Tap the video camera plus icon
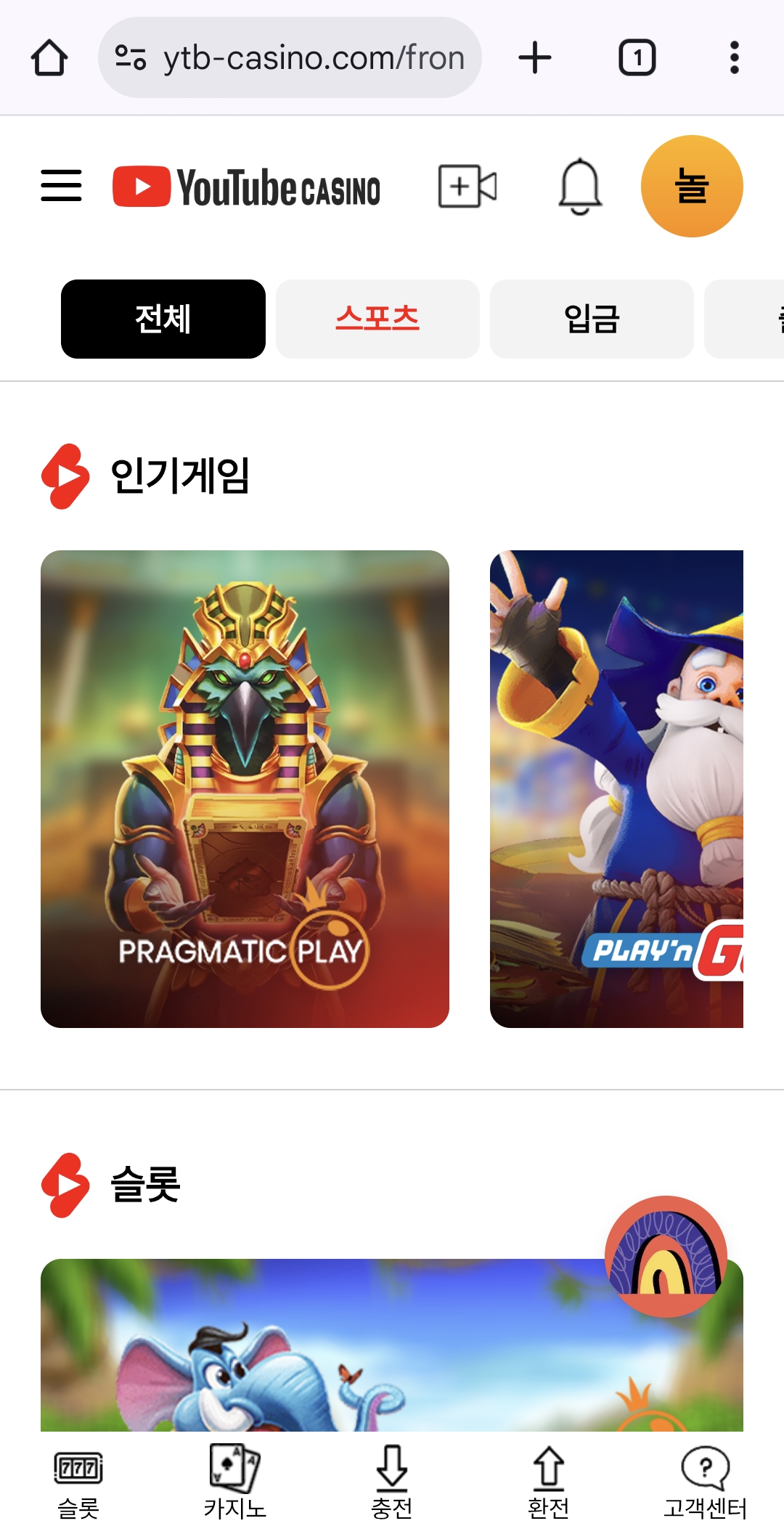 [467, 186]
